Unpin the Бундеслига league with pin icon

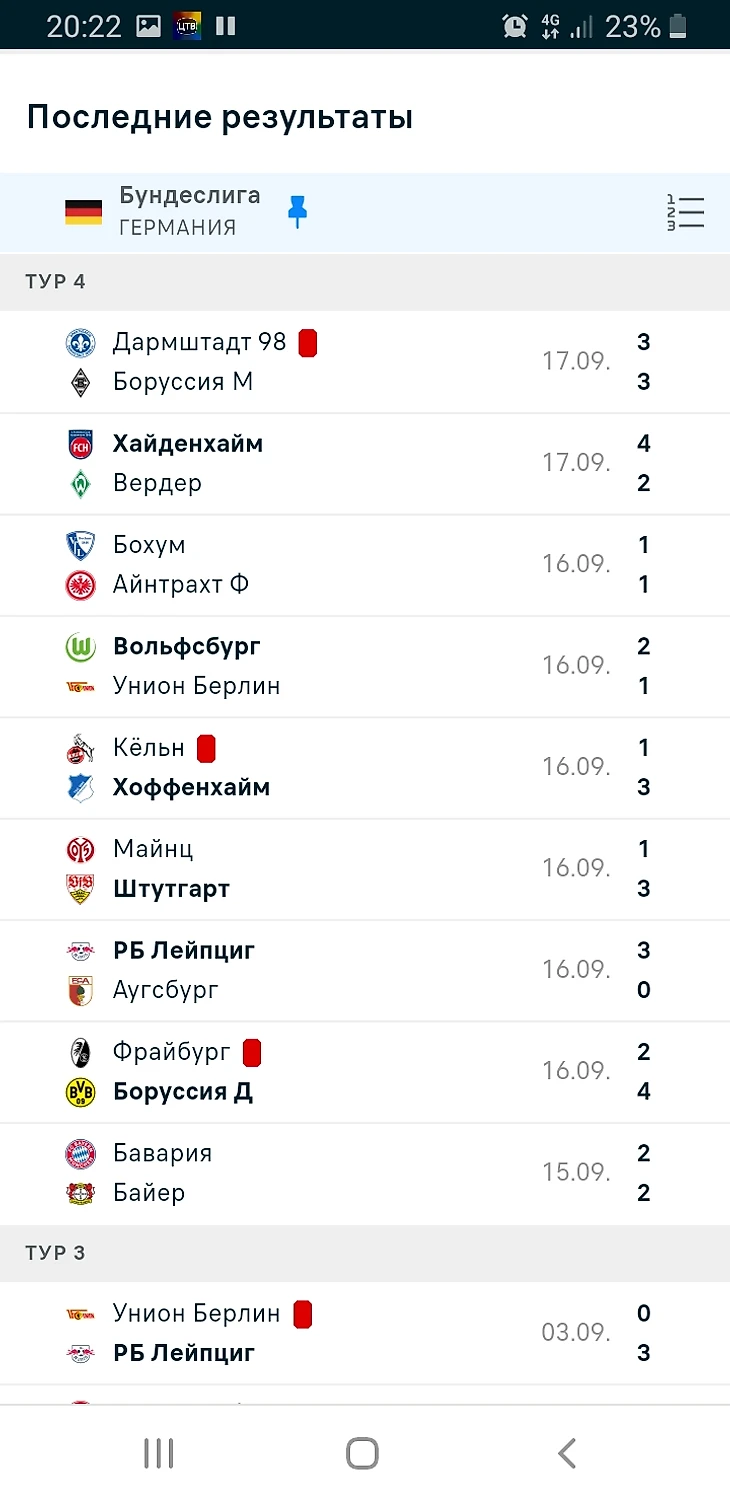coord(297,212)
